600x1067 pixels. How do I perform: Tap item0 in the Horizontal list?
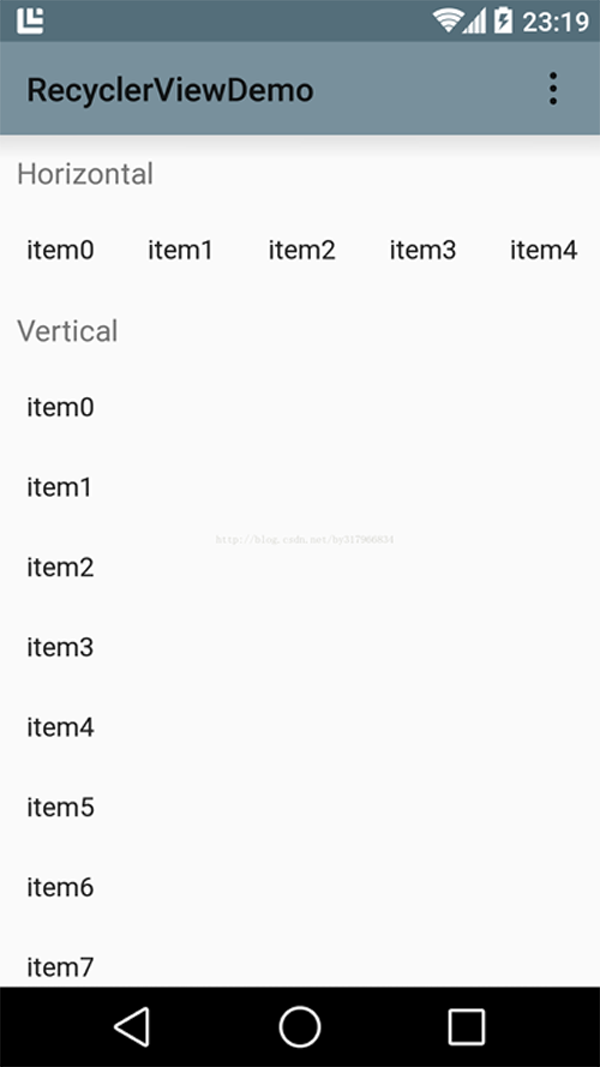60,249
